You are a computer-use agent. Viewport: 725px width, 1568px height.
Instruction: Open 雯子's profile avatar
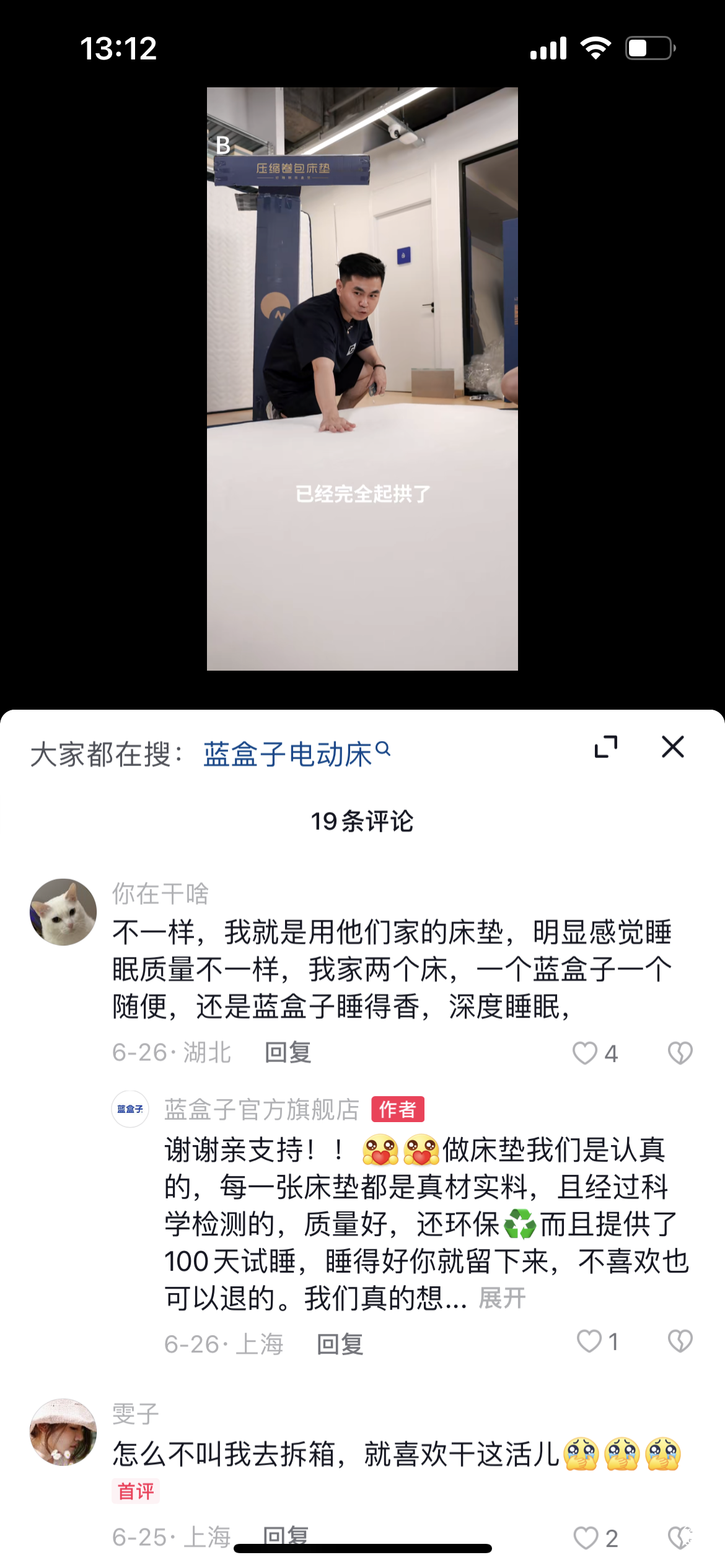click(x=63, y=1432)
